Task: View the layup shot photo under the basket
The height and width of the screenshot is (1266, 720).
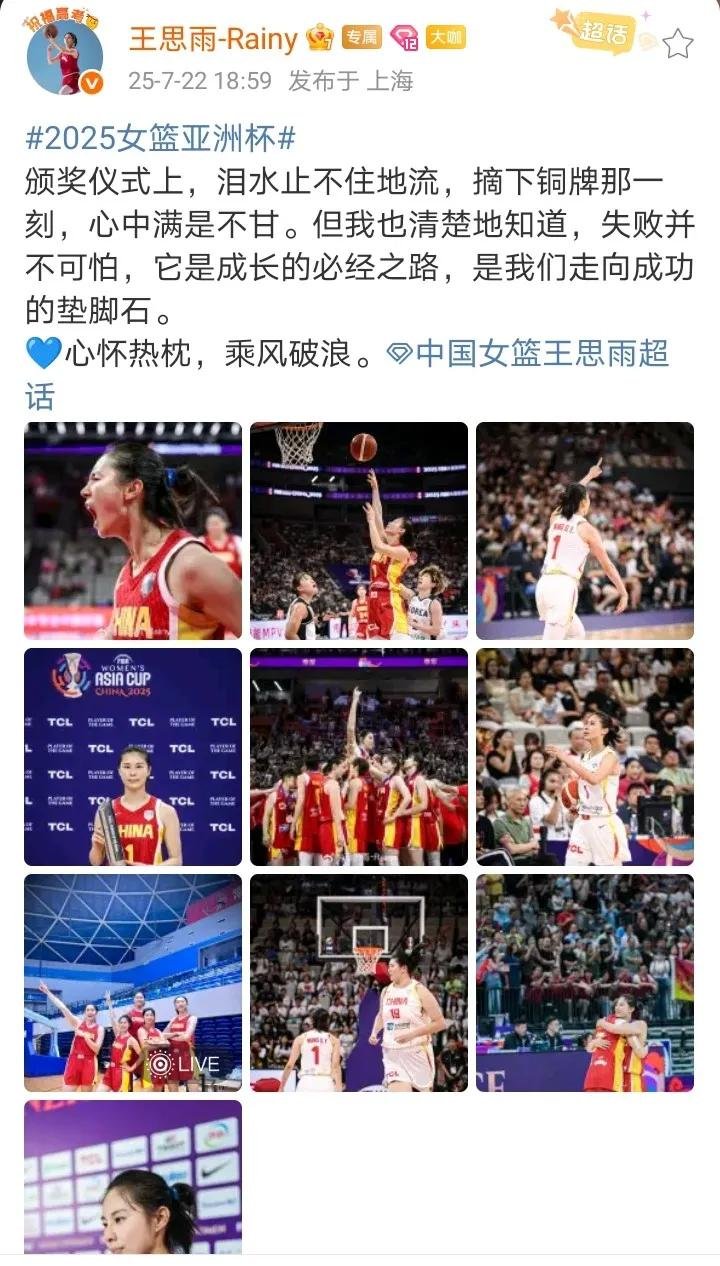Action: pos(359,531)
